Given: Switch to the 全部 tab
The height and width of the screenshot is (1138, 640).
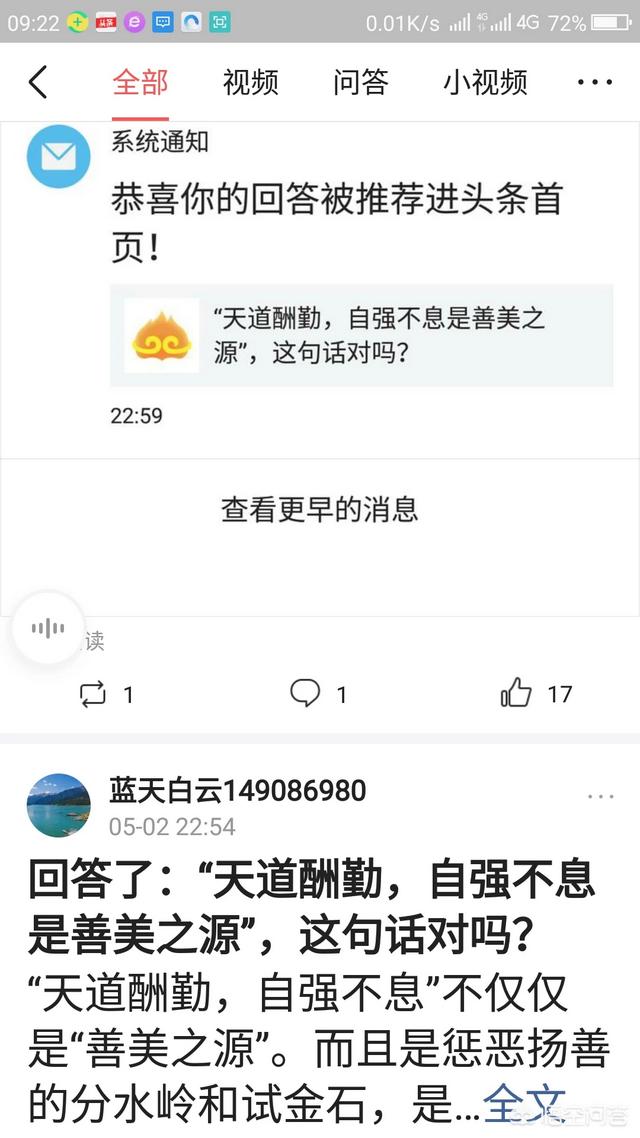Looking at the screenshot, I should (140, 83).
